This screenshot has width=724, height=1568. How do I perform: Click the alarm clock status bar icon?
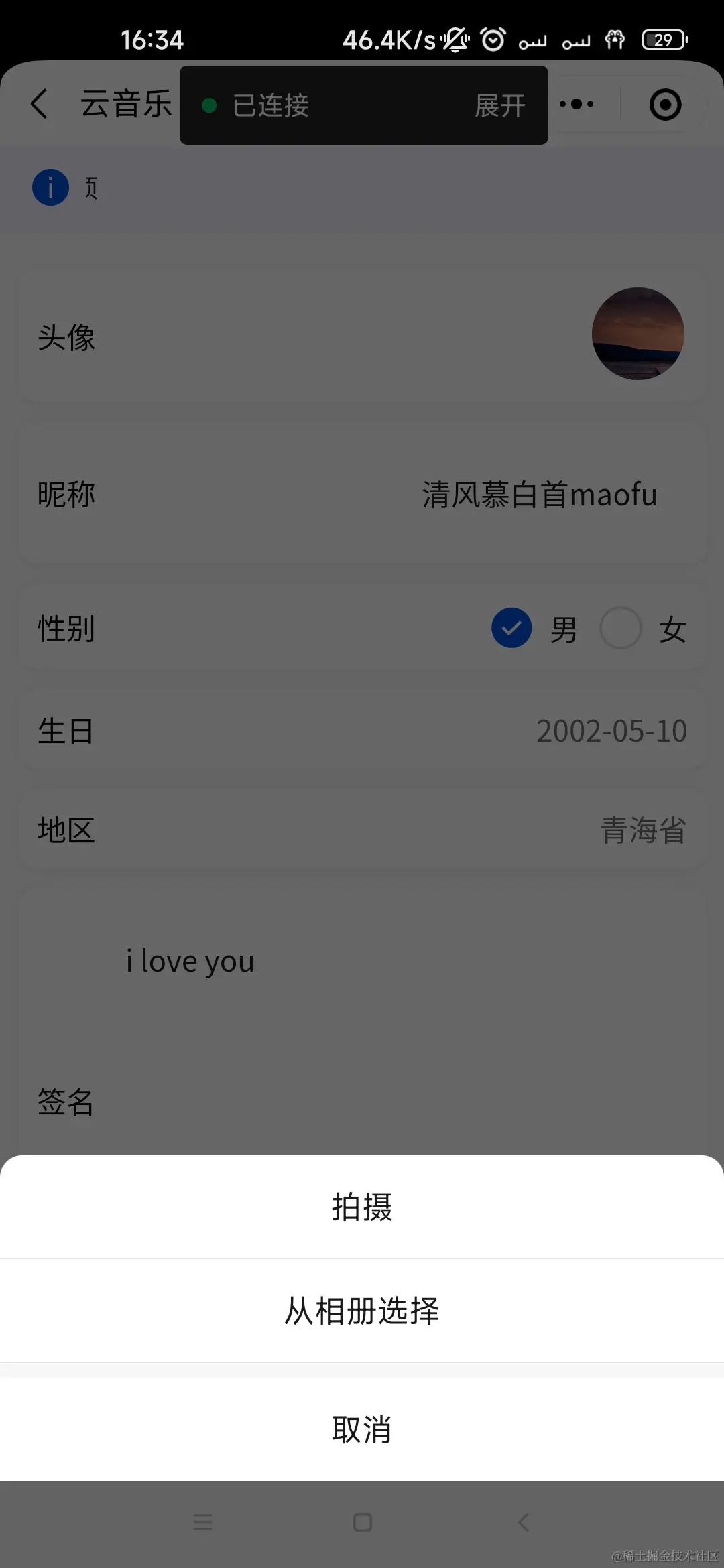pyautogui.click(x=491, y=40)
